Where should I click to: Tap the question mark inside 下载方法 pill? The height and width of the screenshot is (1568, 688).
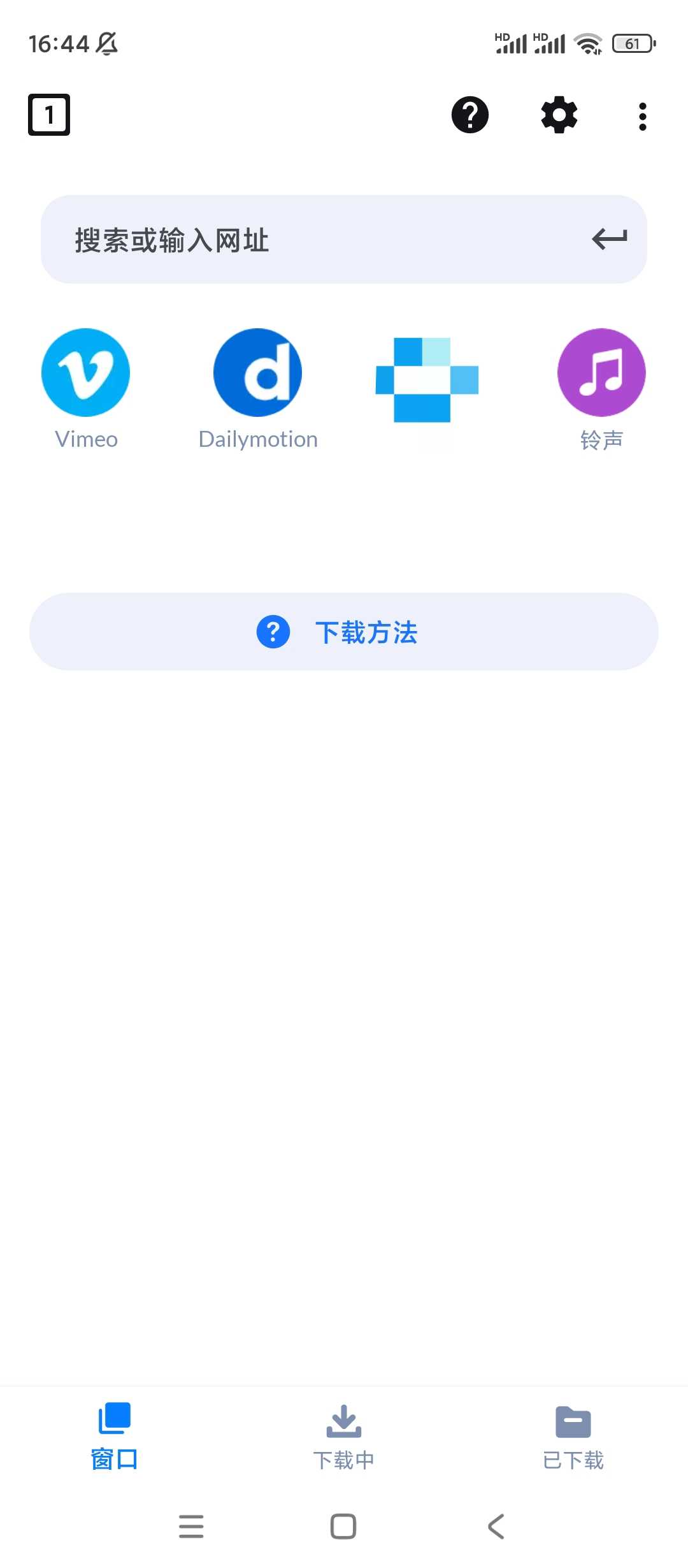coord(272,632)
